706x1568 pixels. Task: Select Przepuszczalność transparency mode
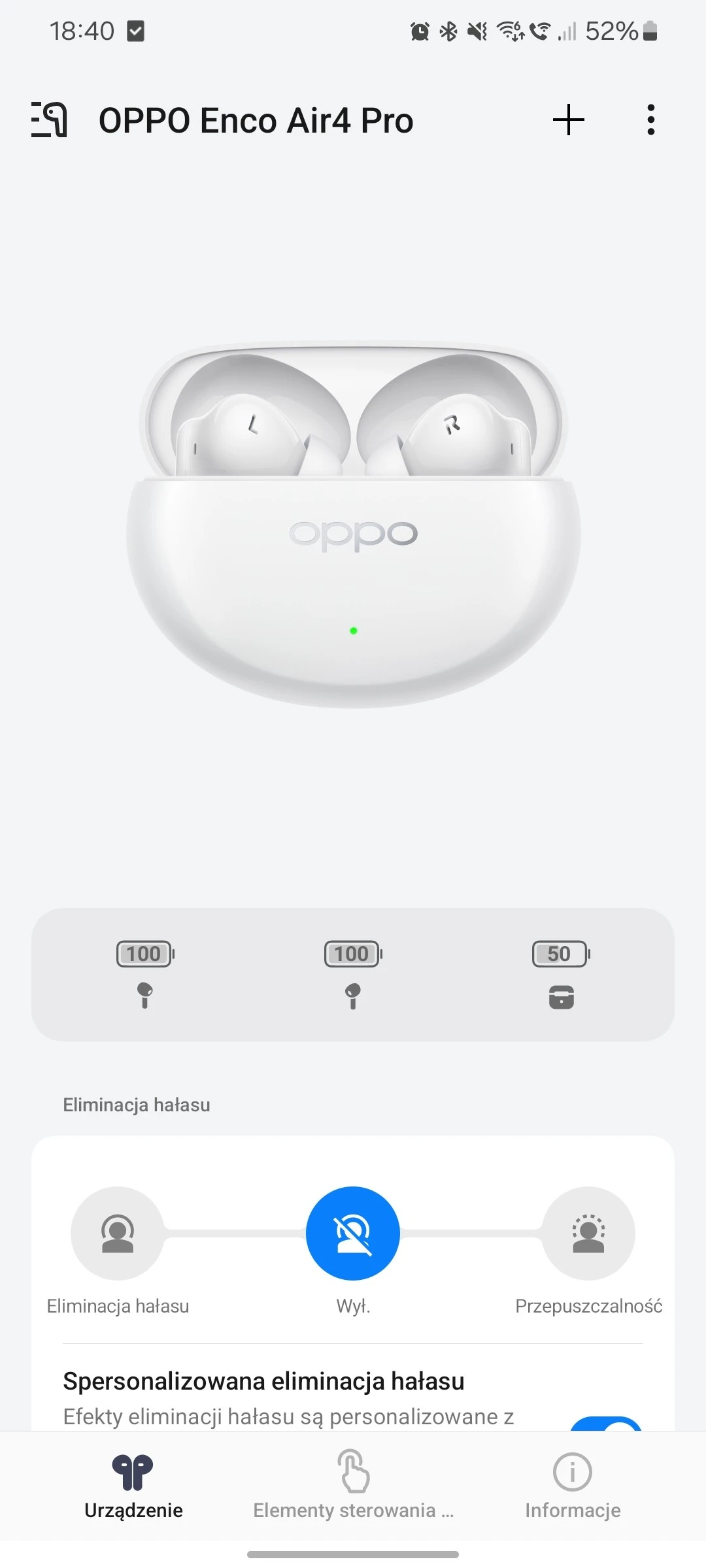(588, 1233)
